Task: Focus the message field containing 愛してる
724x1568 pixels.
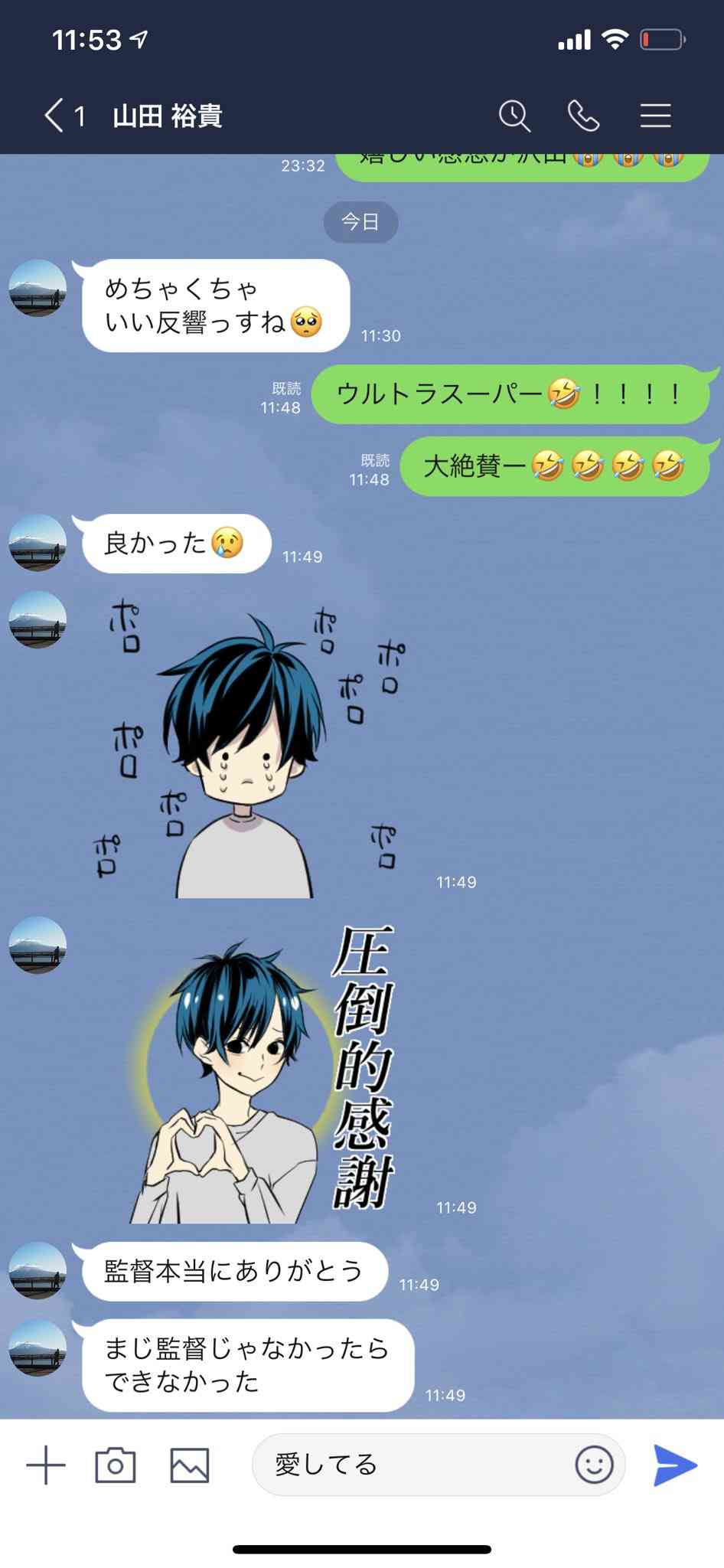Action: pyautogui.click(x=413, y=1465)
